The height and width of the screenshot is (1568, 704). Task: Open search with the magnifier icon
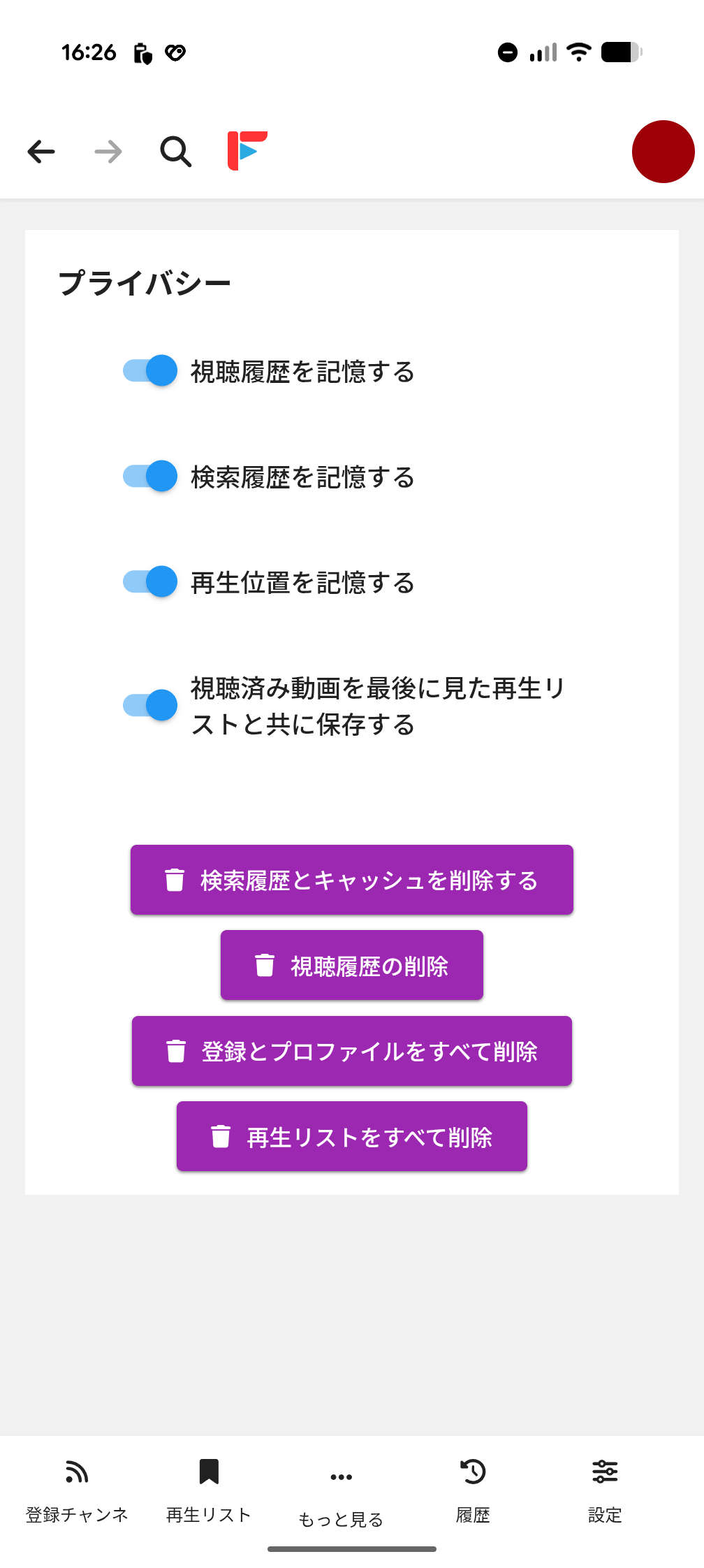click(x=175, y=151)
